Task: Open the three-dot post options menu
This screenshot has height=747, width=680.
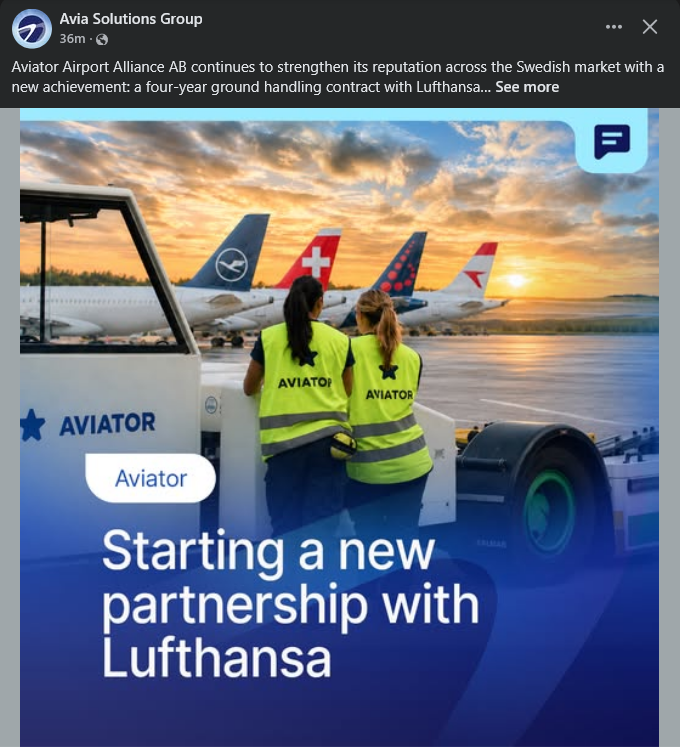Action: coord(613,27)
